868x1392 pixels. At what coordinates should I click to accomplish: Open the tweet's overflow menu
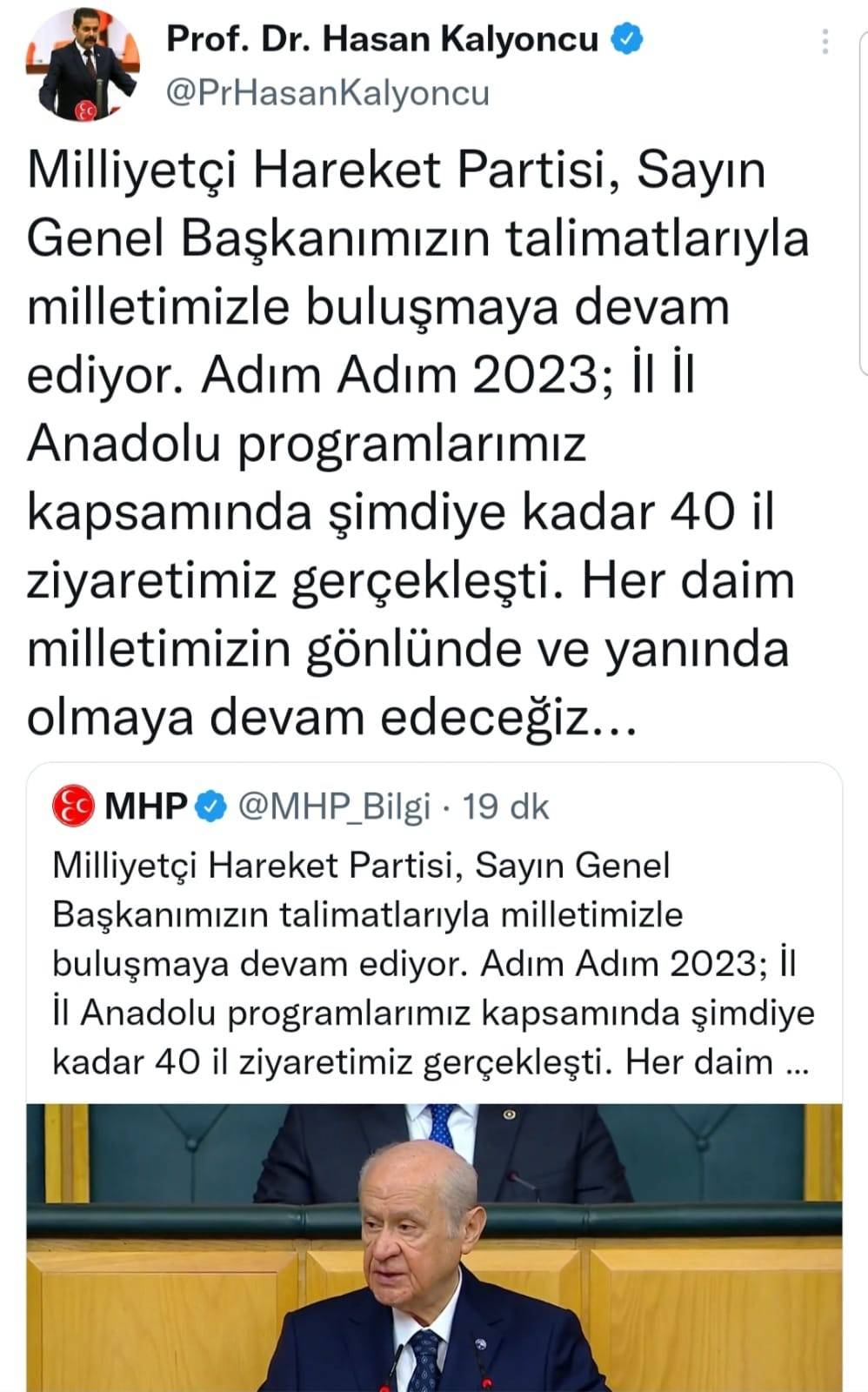(825, 41)
